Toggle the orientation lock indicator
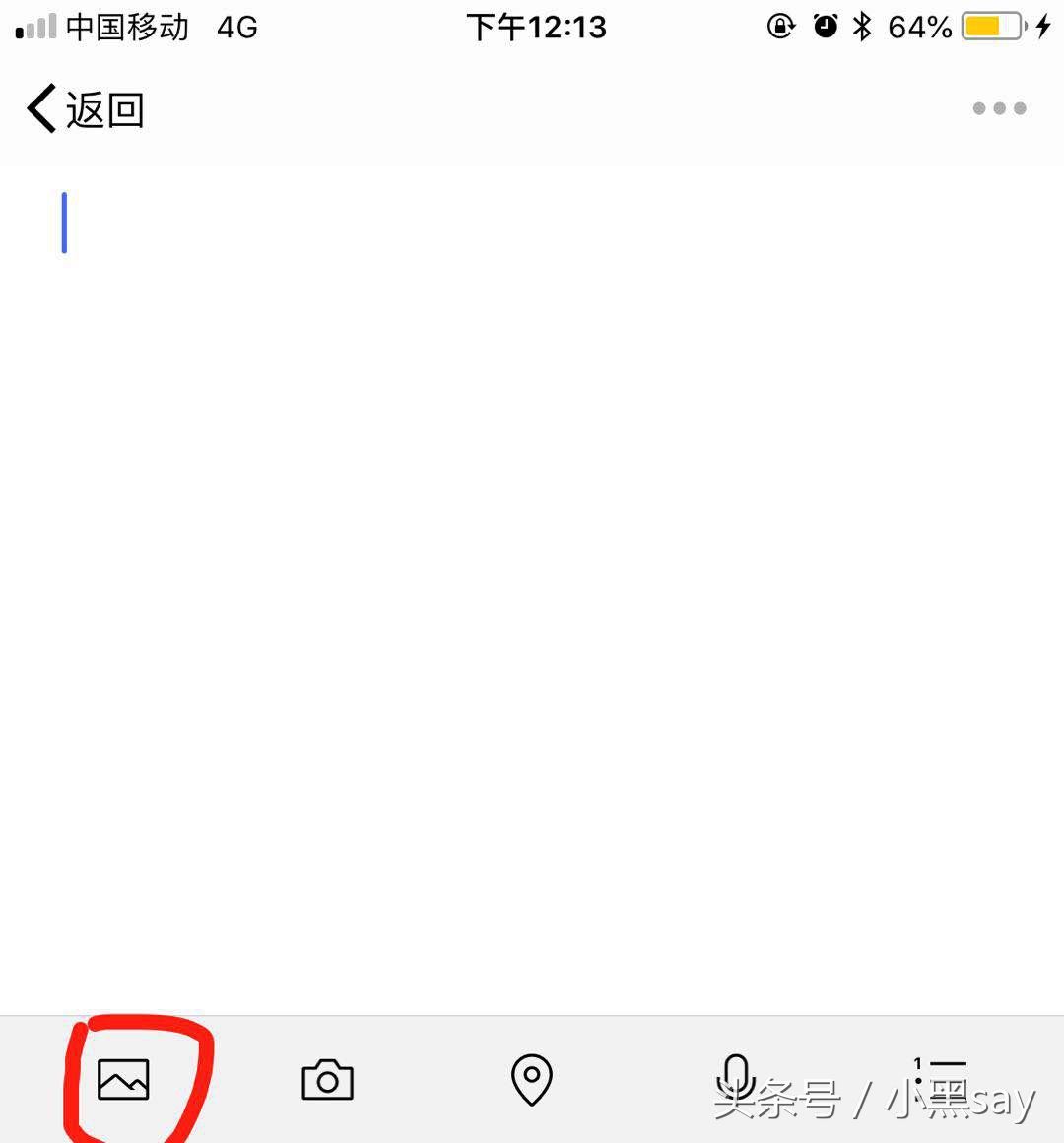 click(x=781, y=27)
